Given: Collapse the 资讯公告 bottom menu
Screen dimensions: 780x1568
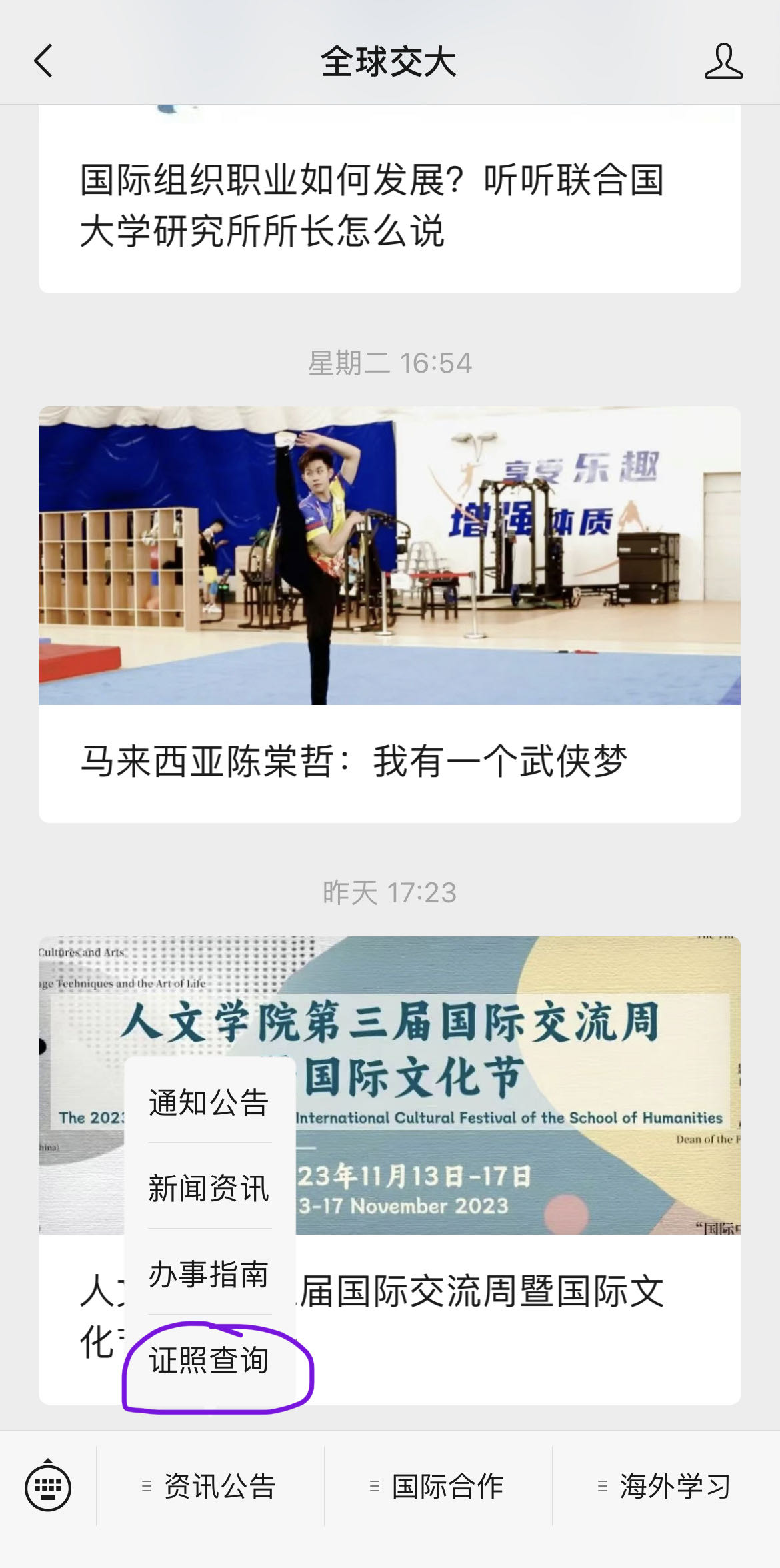Looking at the screenshot, I should (210, 1487).
